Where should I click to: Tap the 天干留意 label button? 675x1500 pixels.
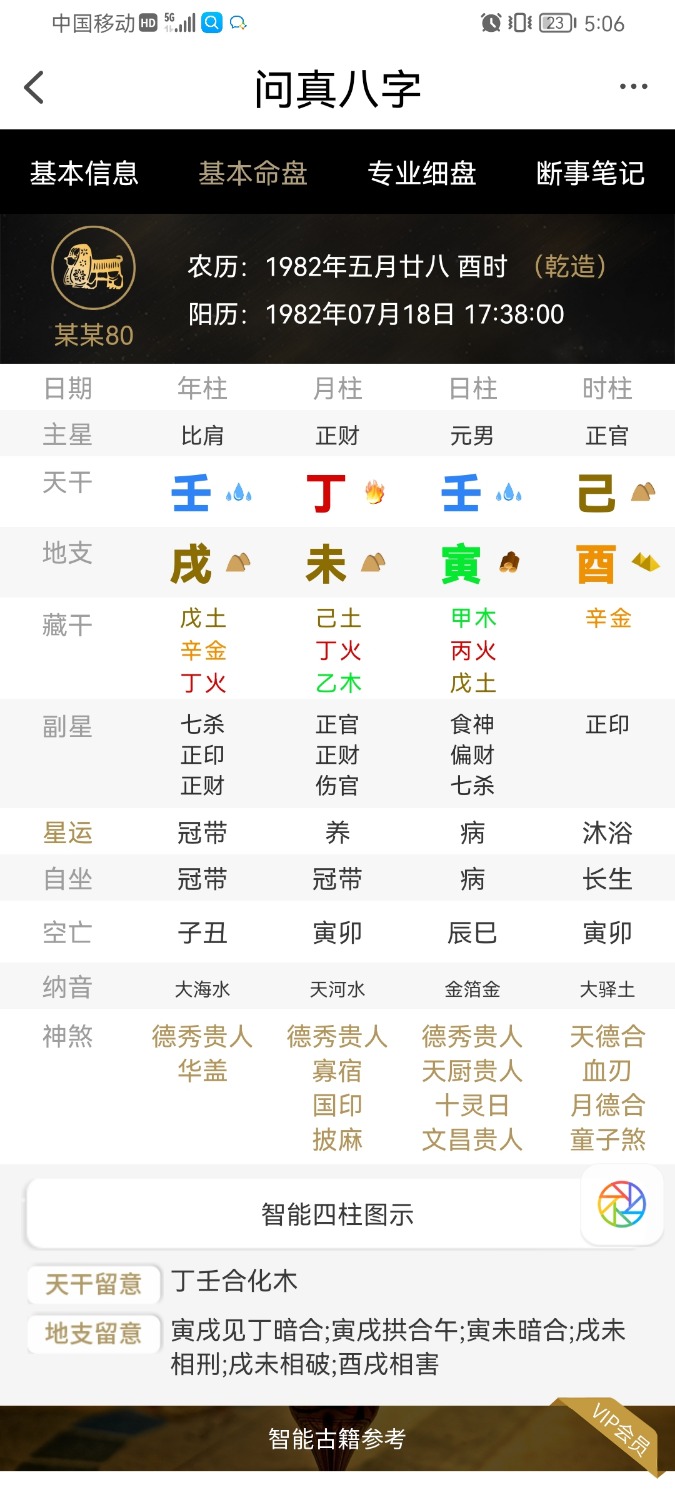point(94,1284)
